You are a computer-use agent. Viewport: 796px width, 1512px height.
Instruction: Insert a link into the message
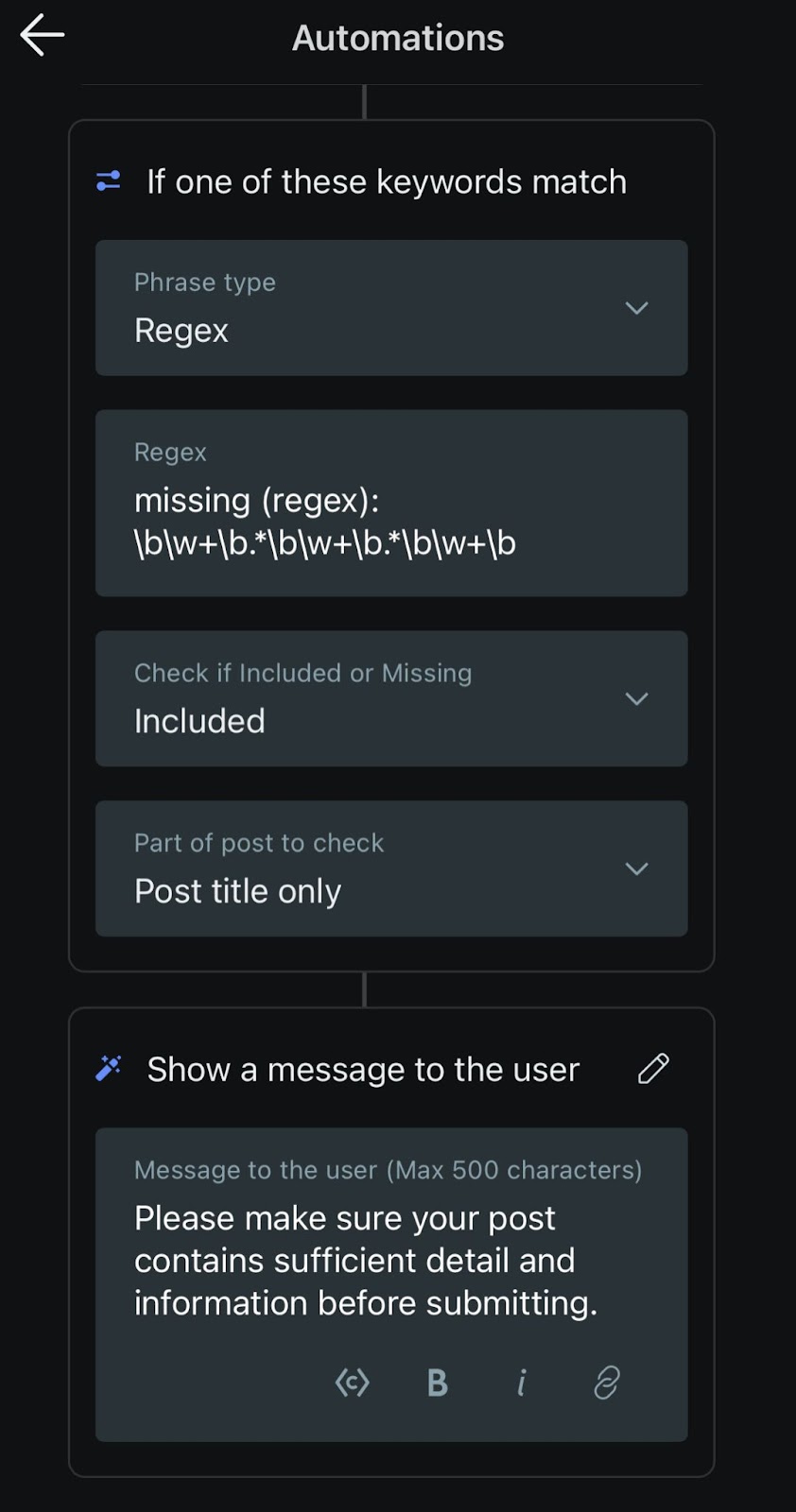coord(606,1383)
